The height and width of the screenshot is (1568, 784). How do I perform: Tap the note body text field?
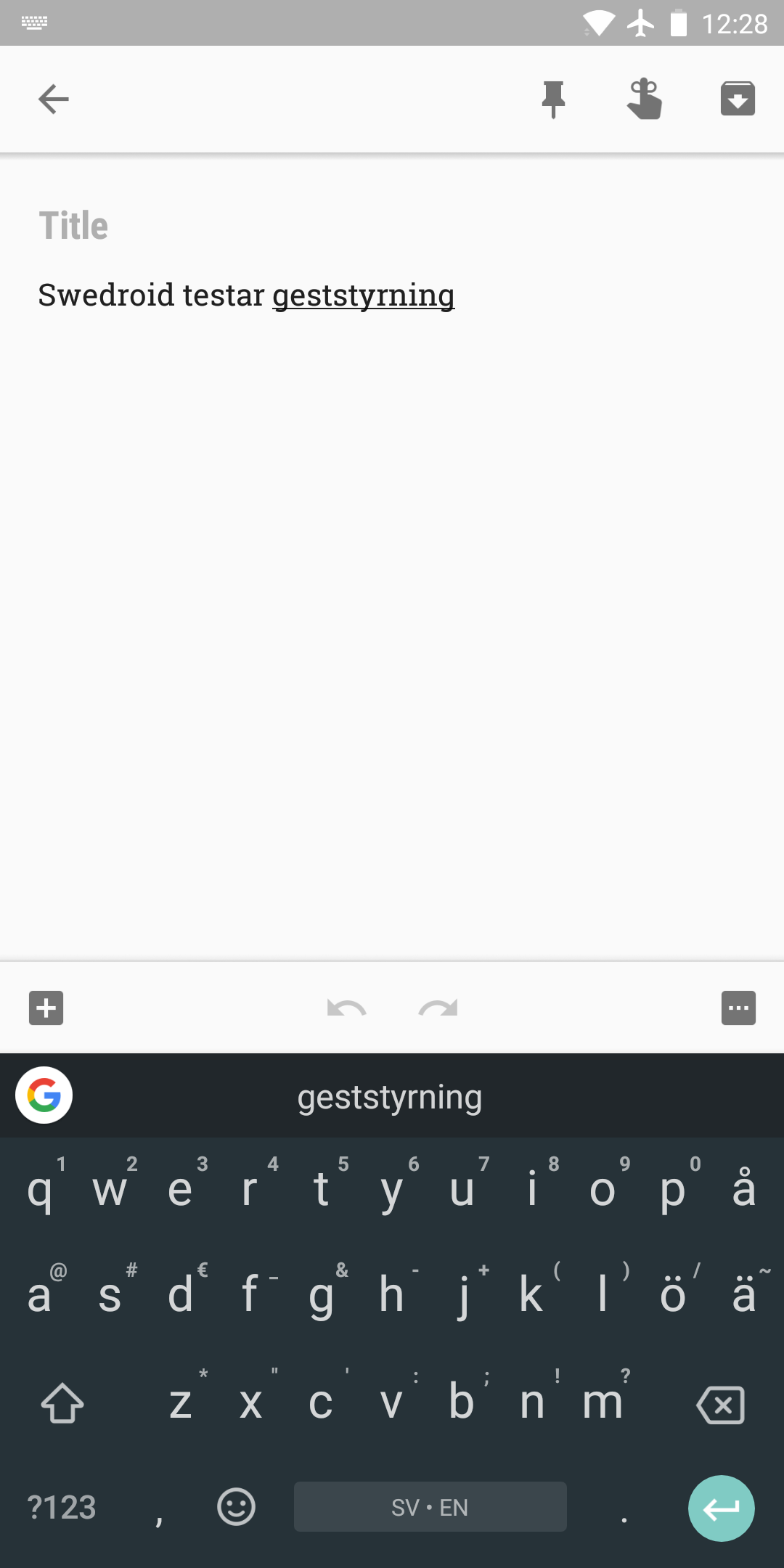(x=392, y=296)
